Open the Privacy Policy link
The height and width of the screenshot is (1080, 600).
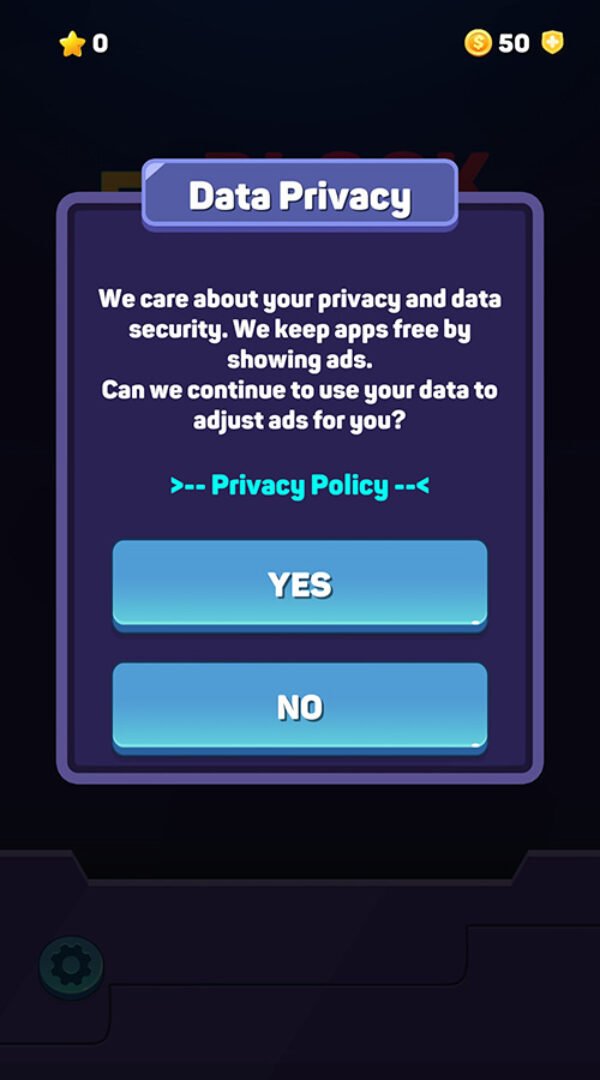300,486
